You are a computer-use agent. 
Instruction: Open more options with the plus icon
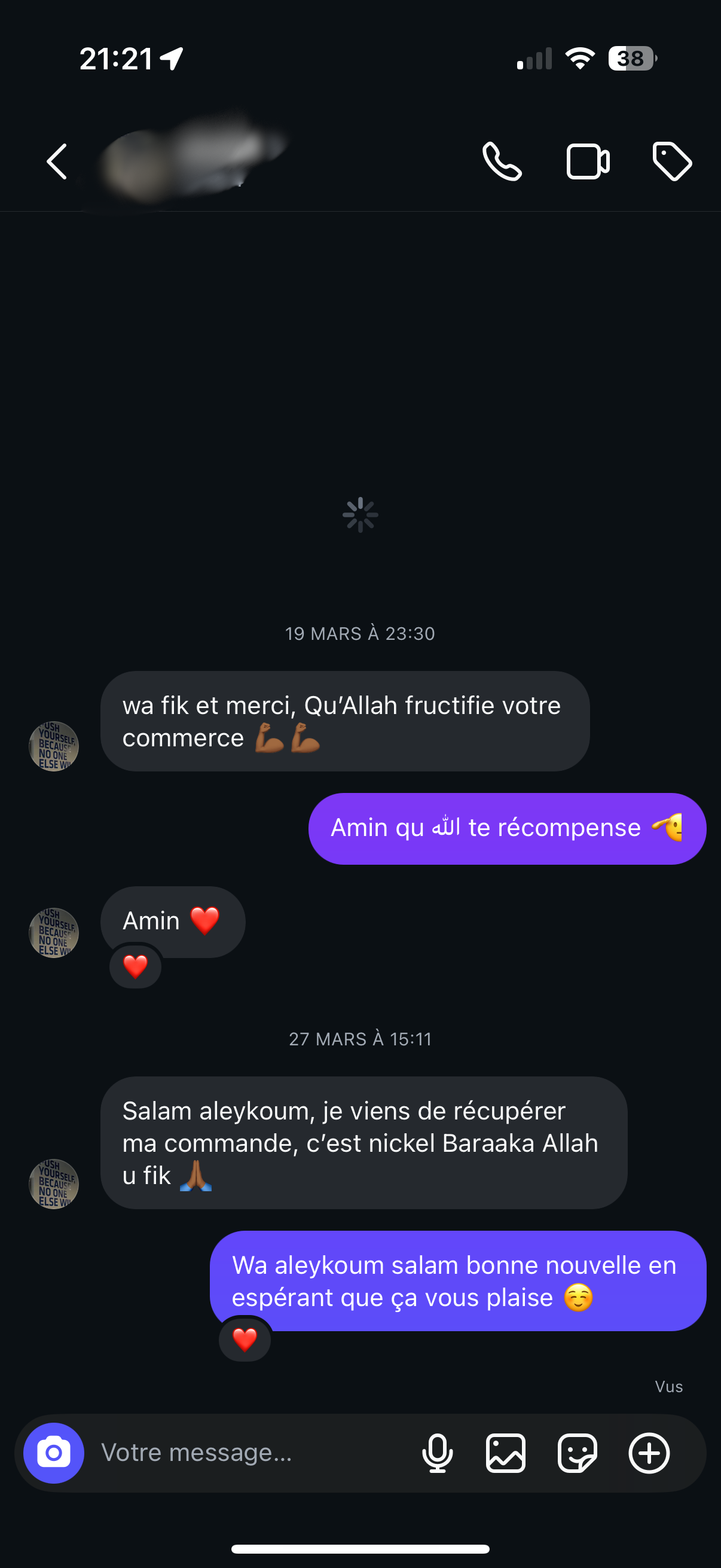pos(649,1453)
